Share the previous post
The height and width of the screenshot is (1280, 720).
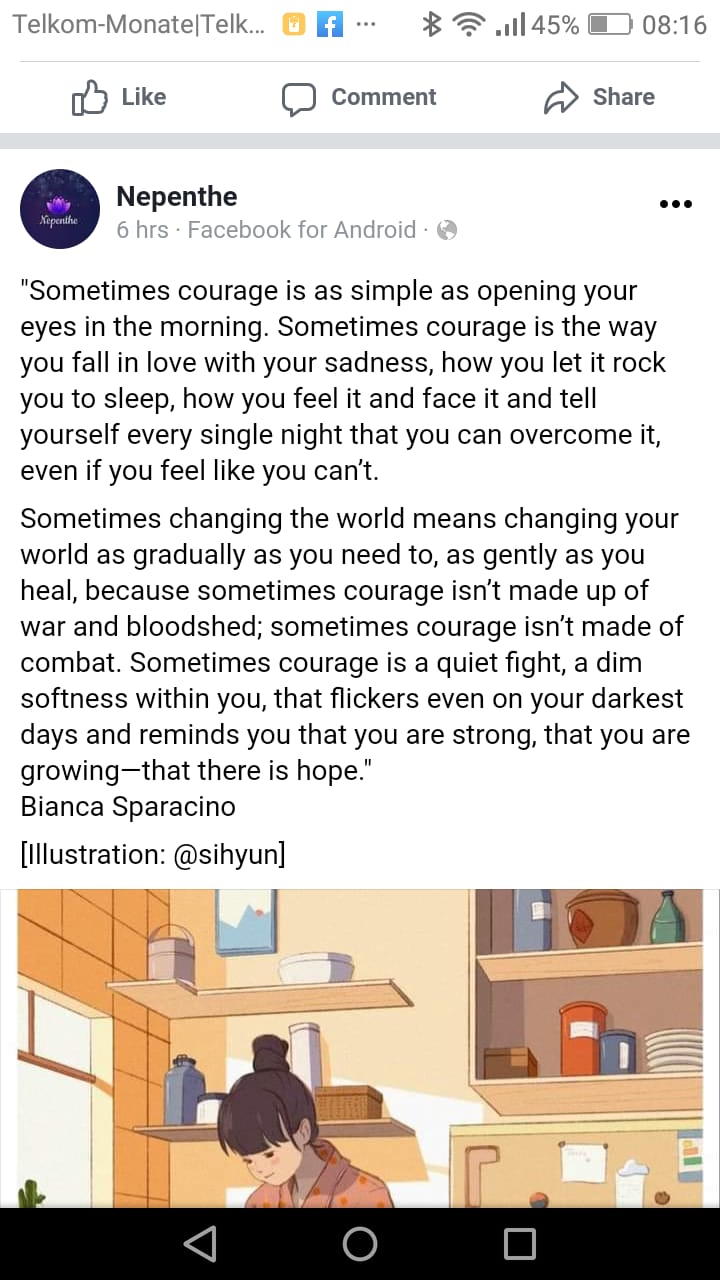coord(599,97)
